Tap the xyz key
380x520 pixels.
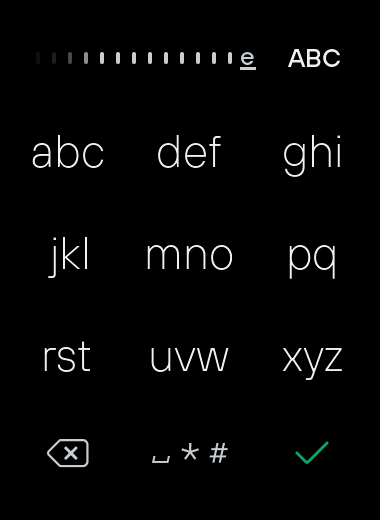(x=312, y=362)
